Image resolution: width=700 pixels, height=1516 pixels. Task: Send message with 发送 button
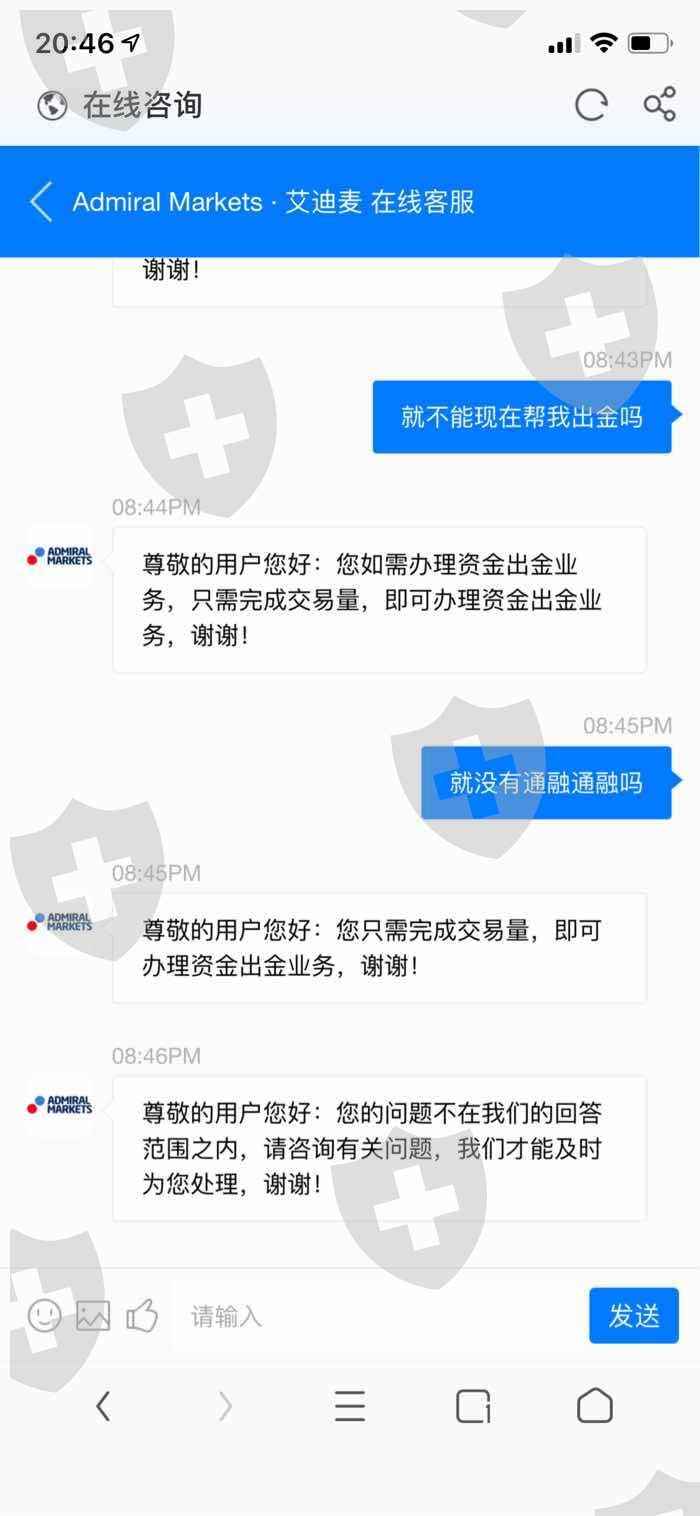[634, 1316]
